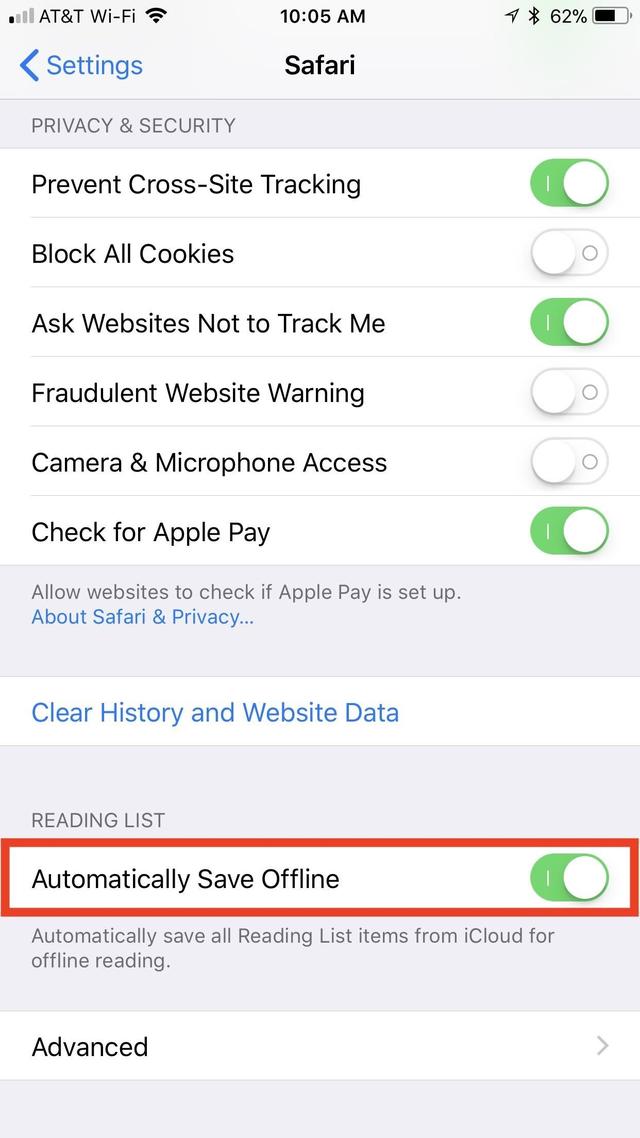
Task: Go back to Settings
Action: (x=82, y=66)
